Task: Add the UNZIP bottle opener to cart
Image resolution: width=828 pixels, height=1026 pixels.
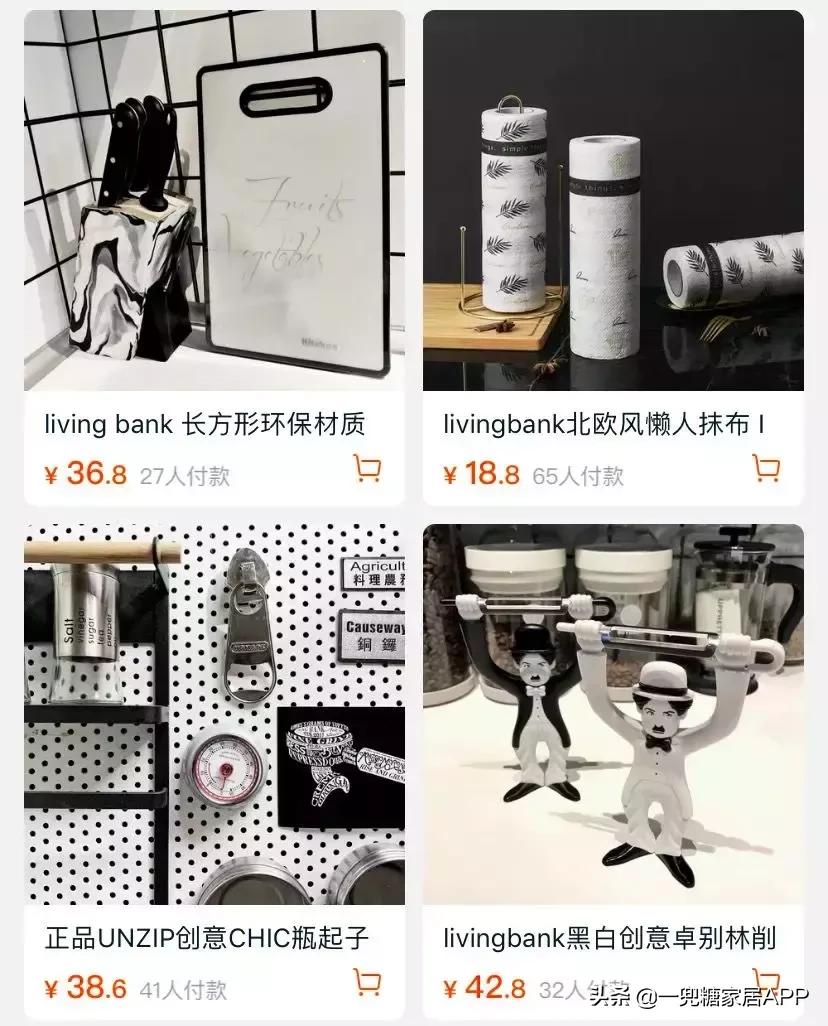Action: coord(367,981)
